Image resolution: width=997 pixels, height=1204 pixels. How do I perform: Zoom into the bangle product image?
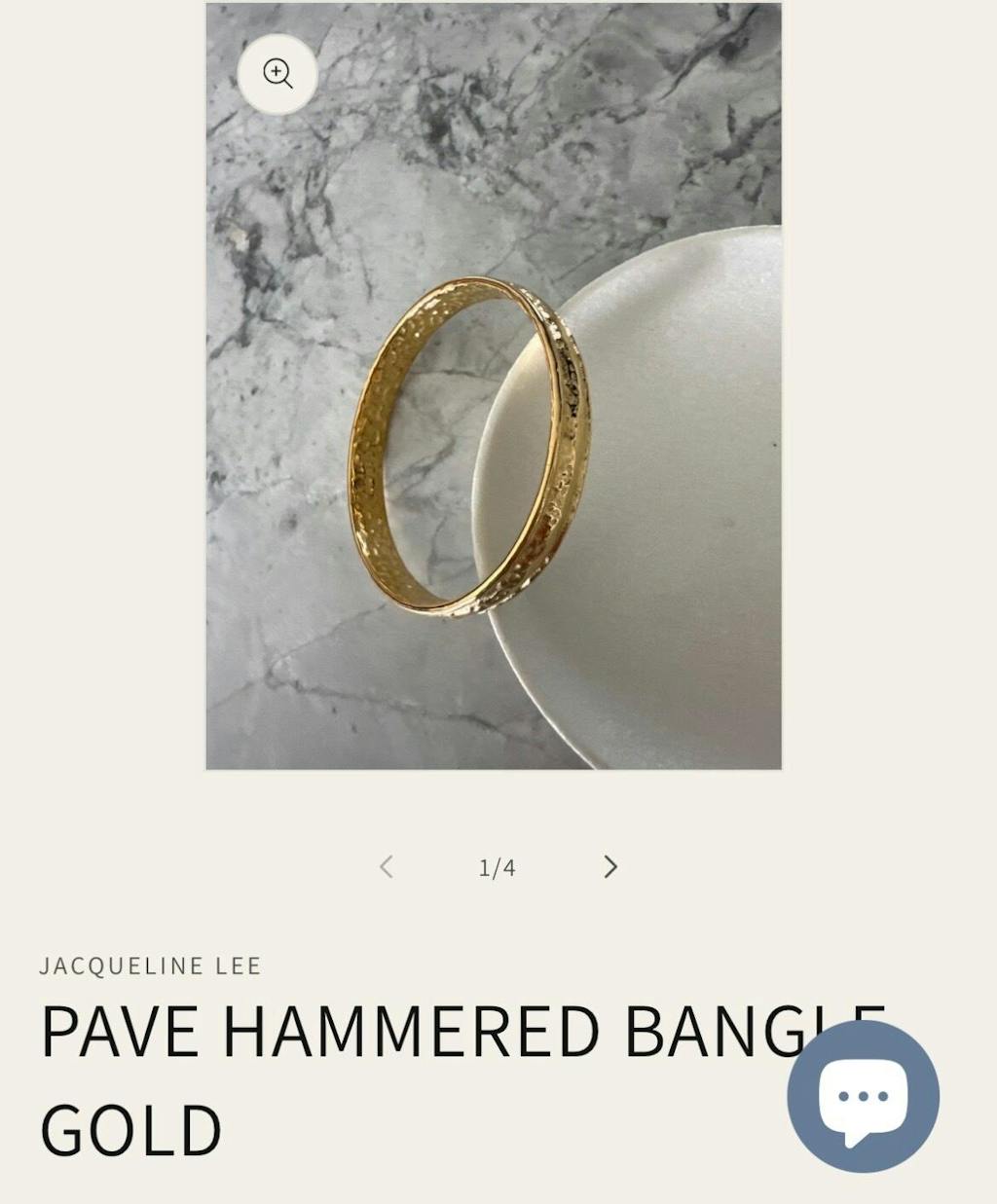(x=277, y=74)
